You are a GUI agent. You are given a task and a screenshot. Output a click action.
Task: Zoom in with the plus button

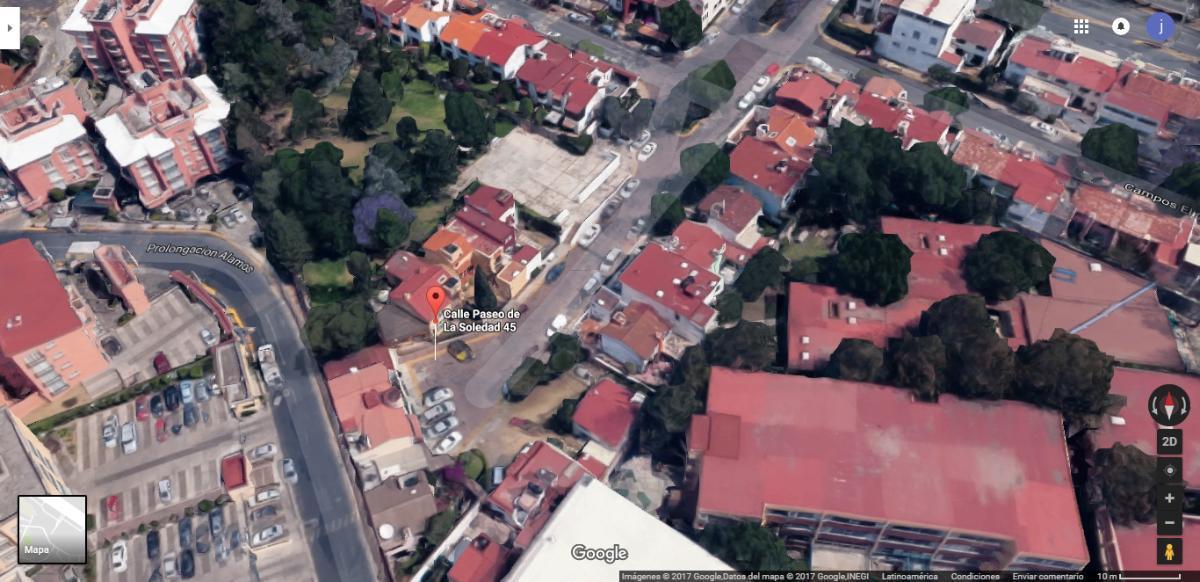point(1168,498)
